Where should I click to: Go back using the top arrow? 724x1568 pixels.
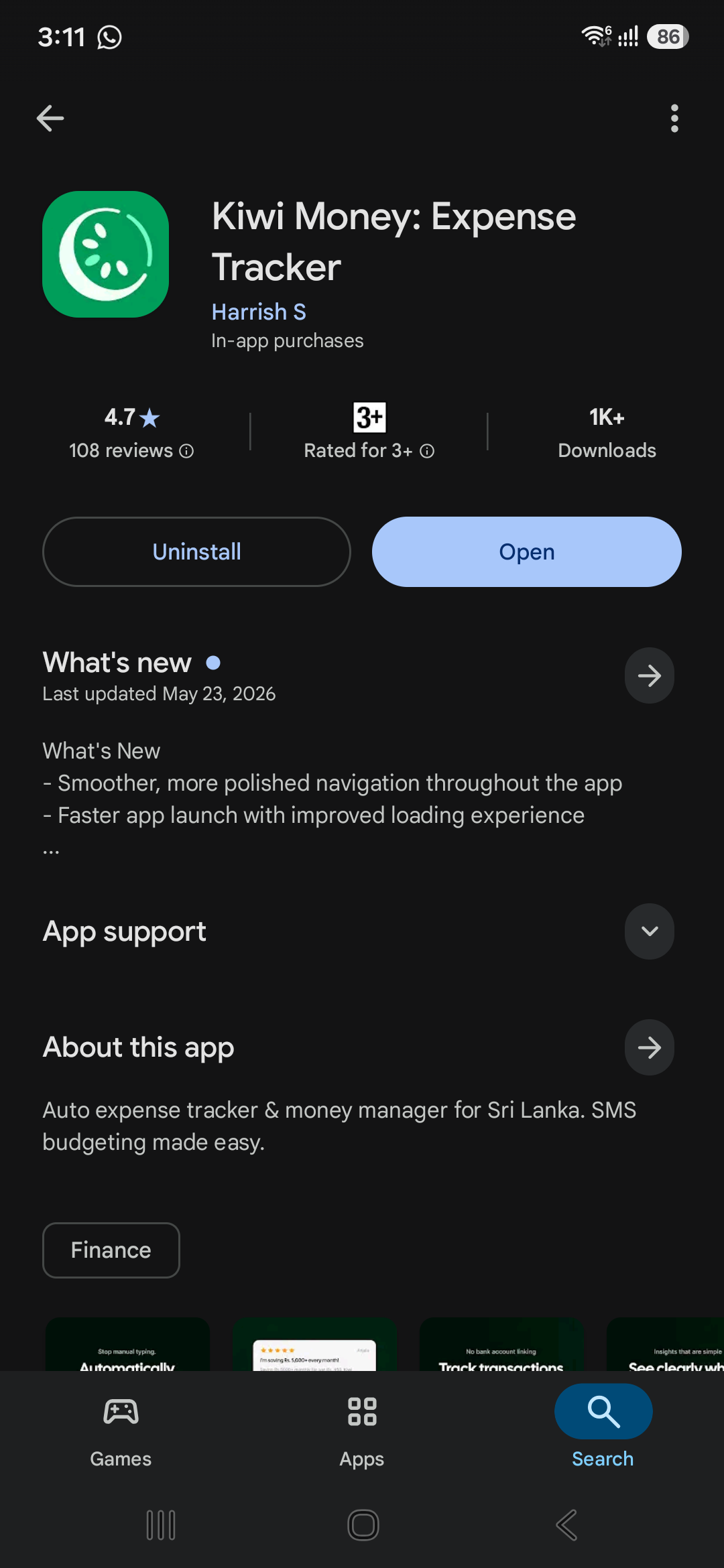point(50,119)
